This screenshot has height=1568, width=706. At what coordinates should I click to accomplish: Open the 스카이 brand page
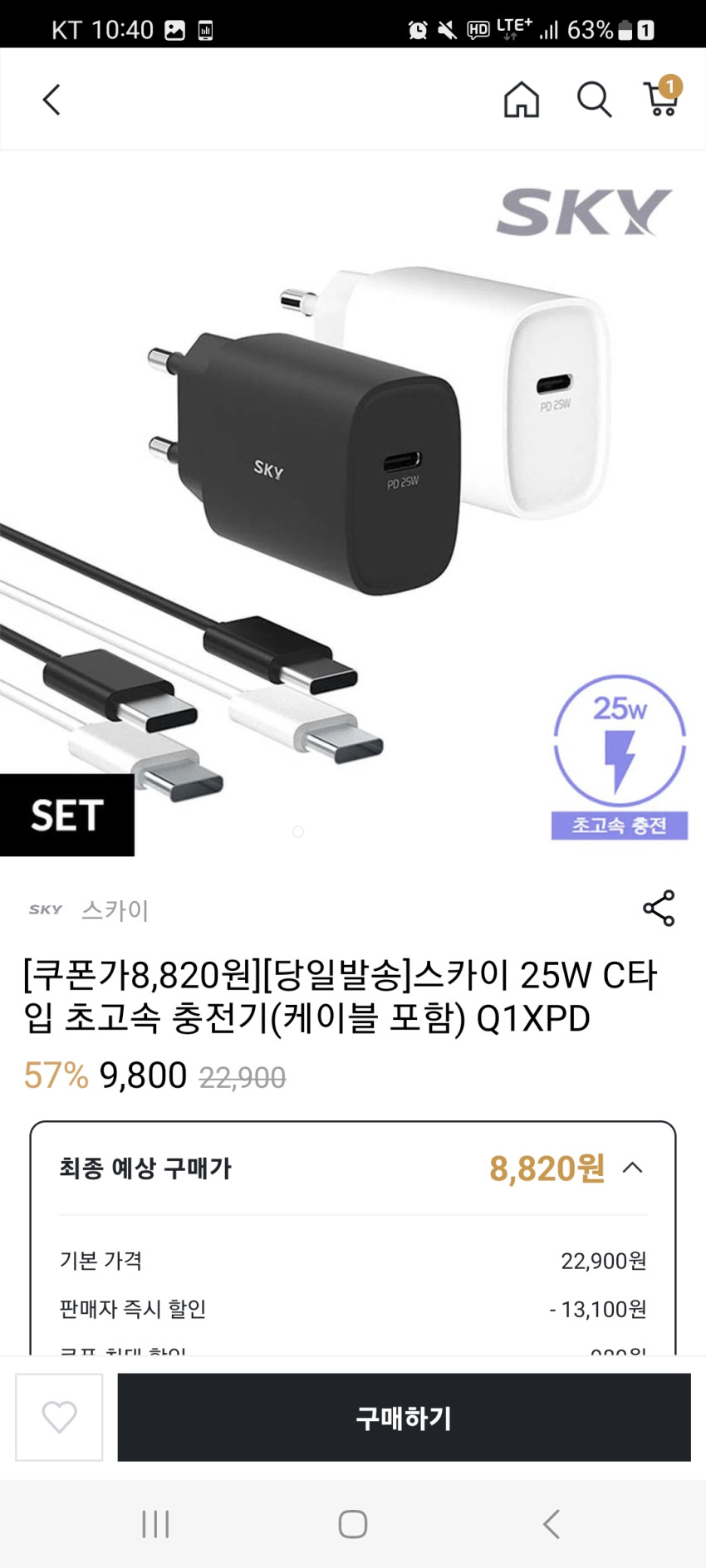coord(115,910)
